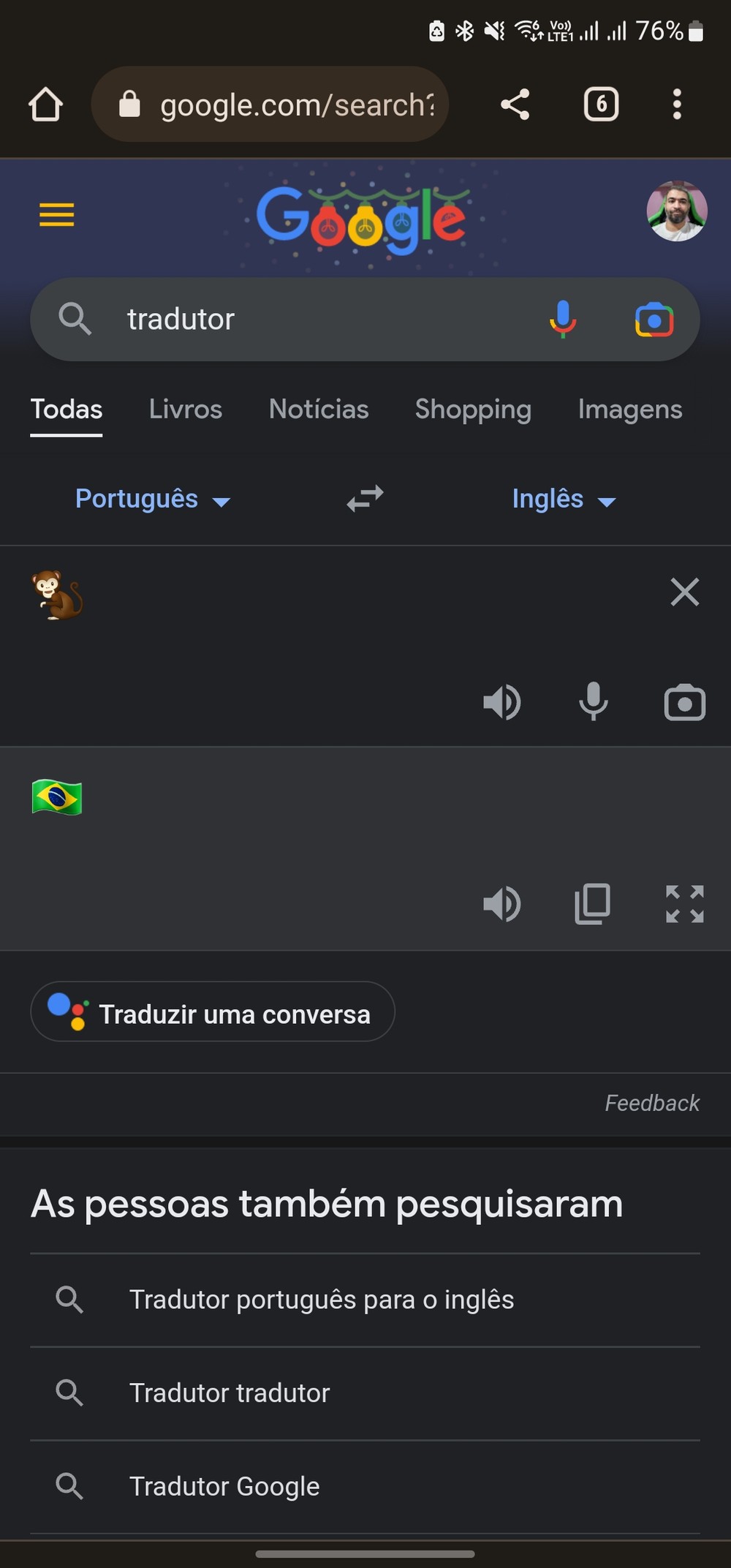
Task: Search by image with Google Lens
Action: pos(654,320)
